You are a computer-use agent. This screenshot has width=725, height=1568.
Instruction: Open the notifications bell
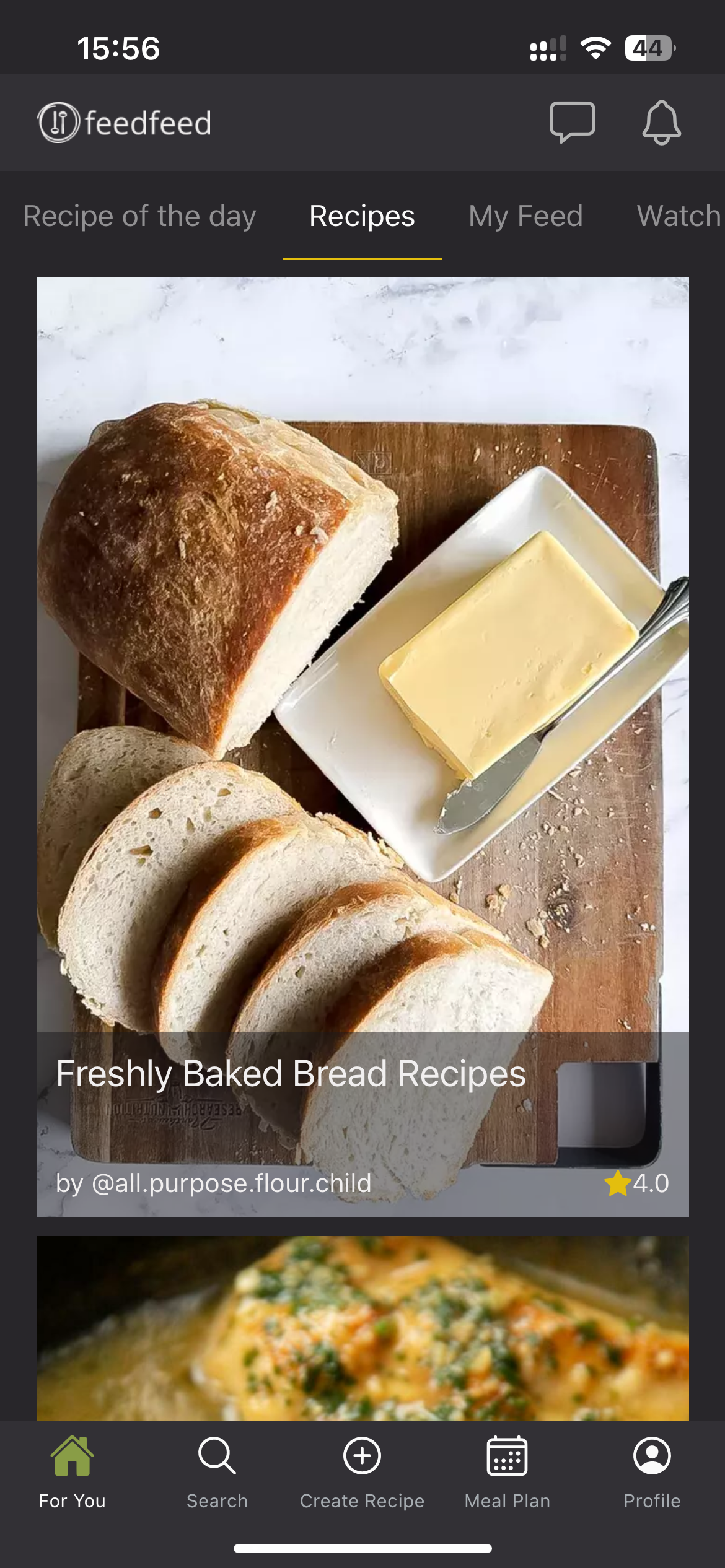click(661, 122)
